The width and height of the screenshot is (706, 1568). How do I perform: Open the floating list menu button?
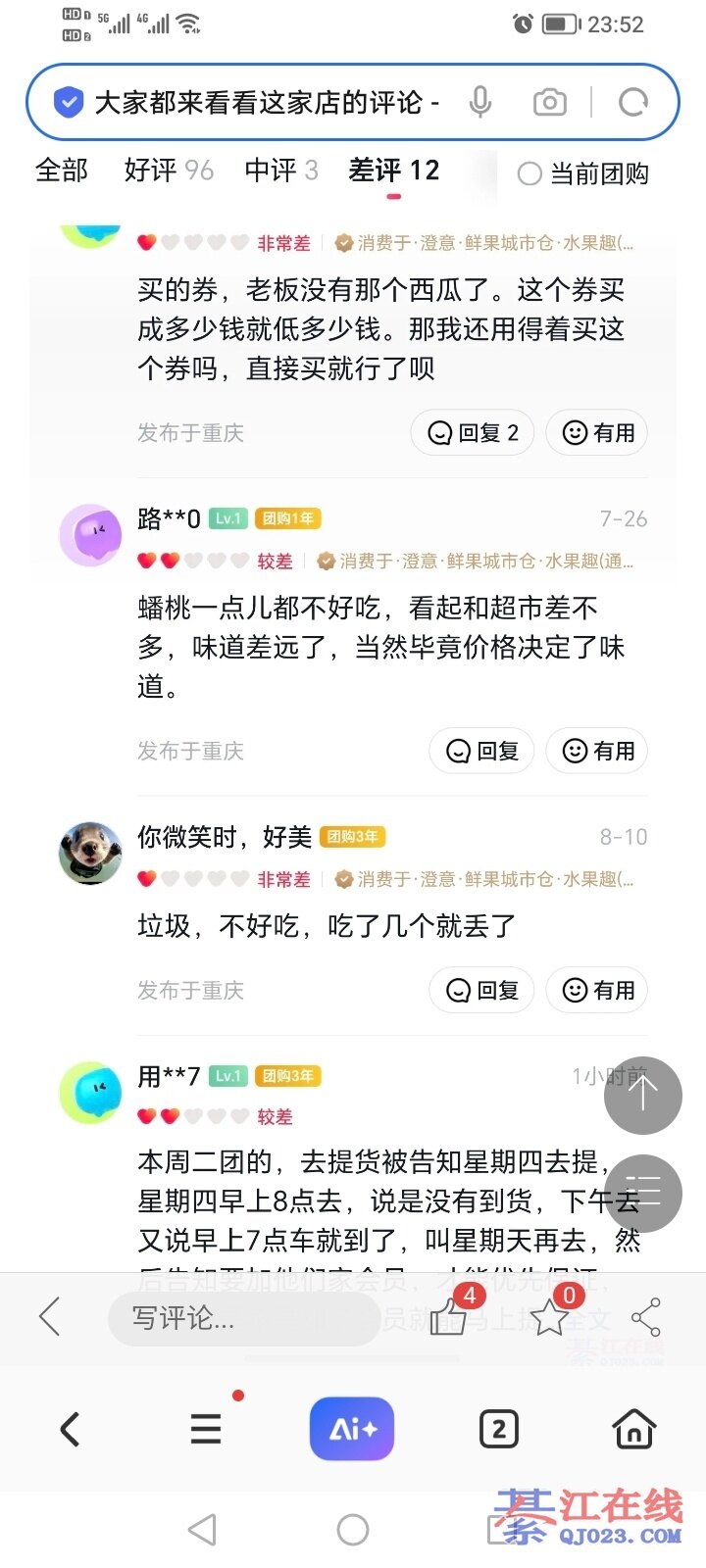pos(642,1193)
